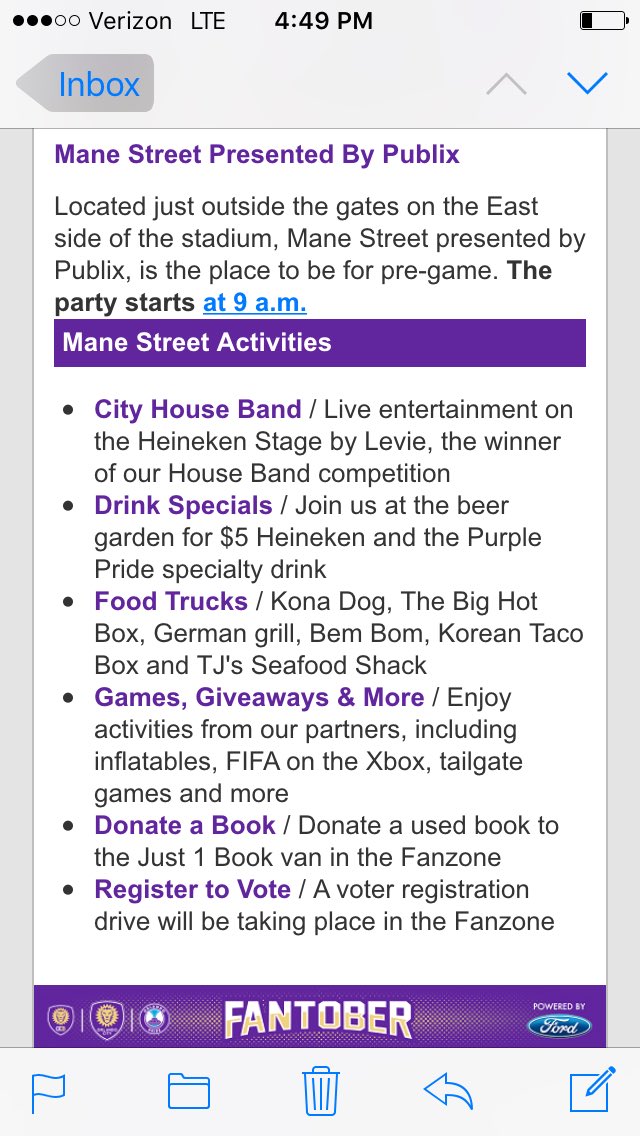Flag this email
The image size is (640, 1136).
pyautogui.click(x=48, y=1093)
